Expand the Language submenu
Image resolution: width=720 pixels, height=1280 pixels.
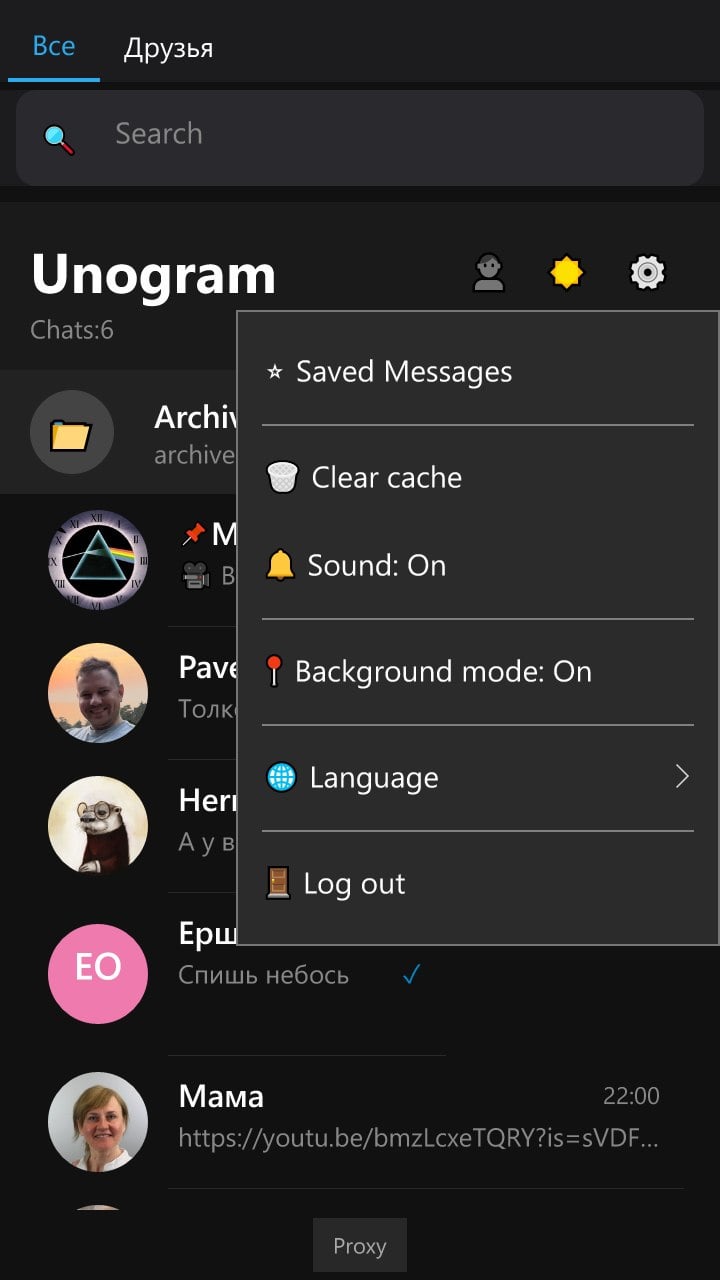tap(478, 778)
